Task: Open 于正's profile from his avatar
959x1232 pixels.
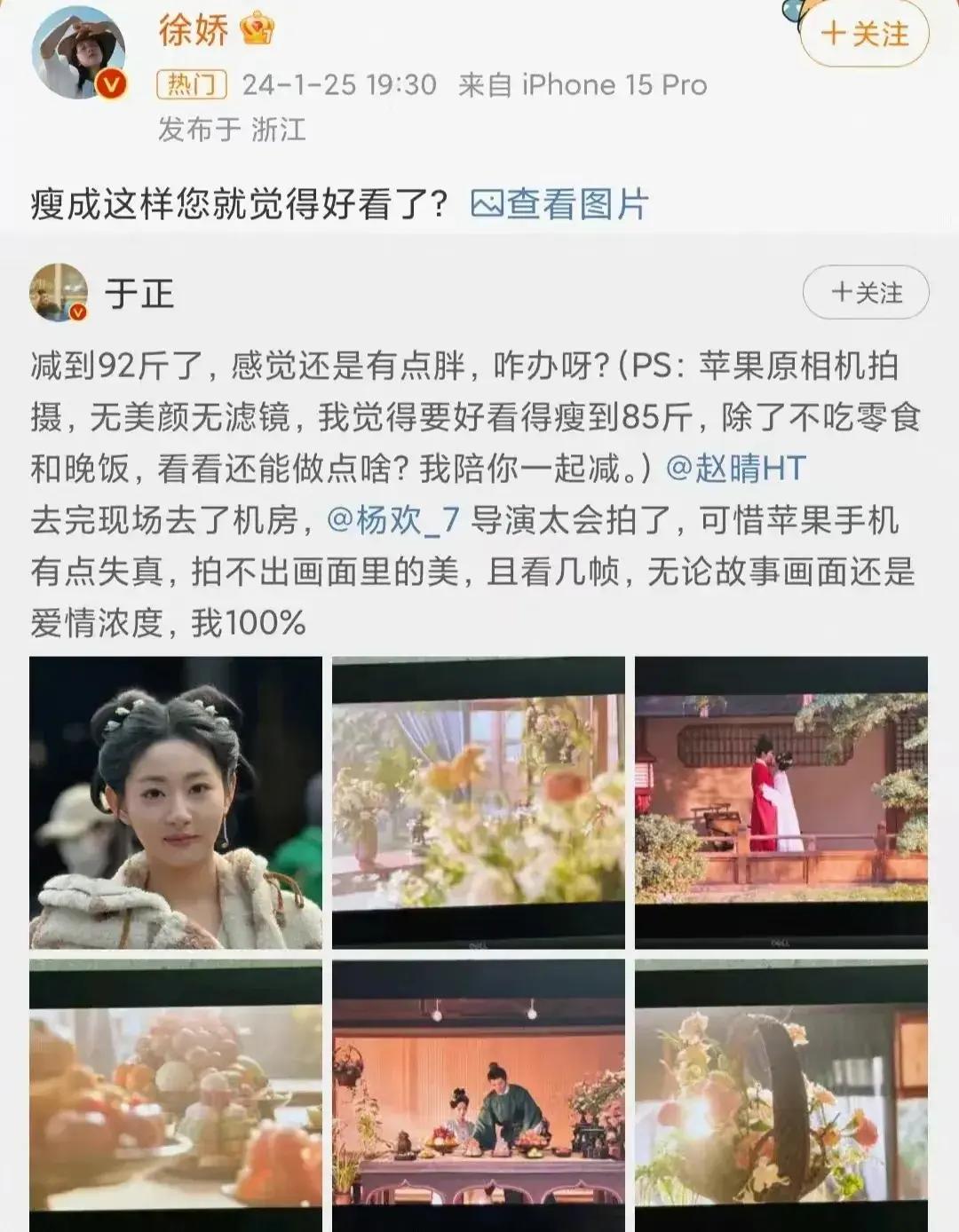Action: (x=59, y=292)
